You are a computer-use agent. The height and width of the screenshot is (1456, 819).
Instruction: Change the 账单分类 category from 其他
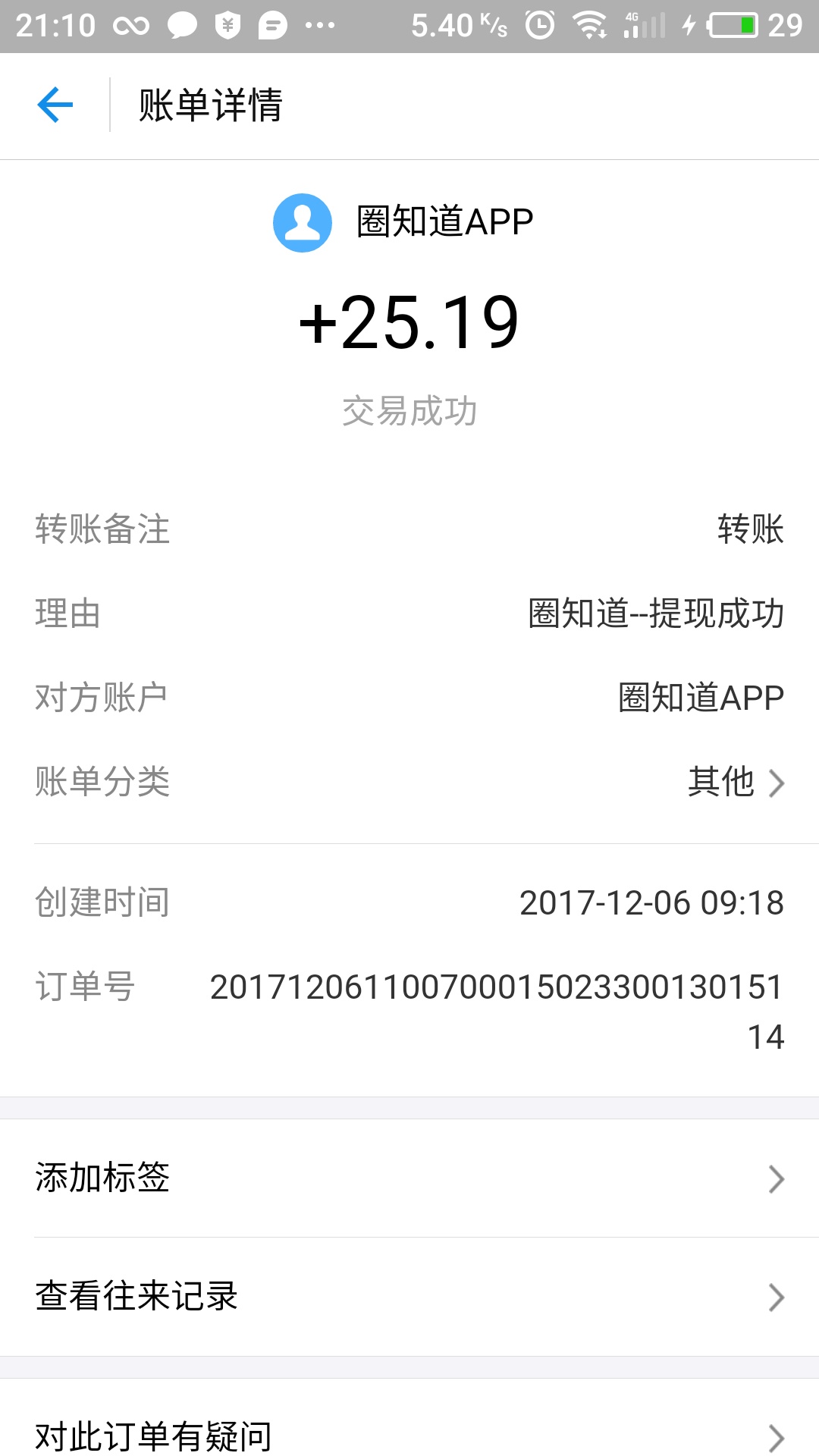pos(734,783)
